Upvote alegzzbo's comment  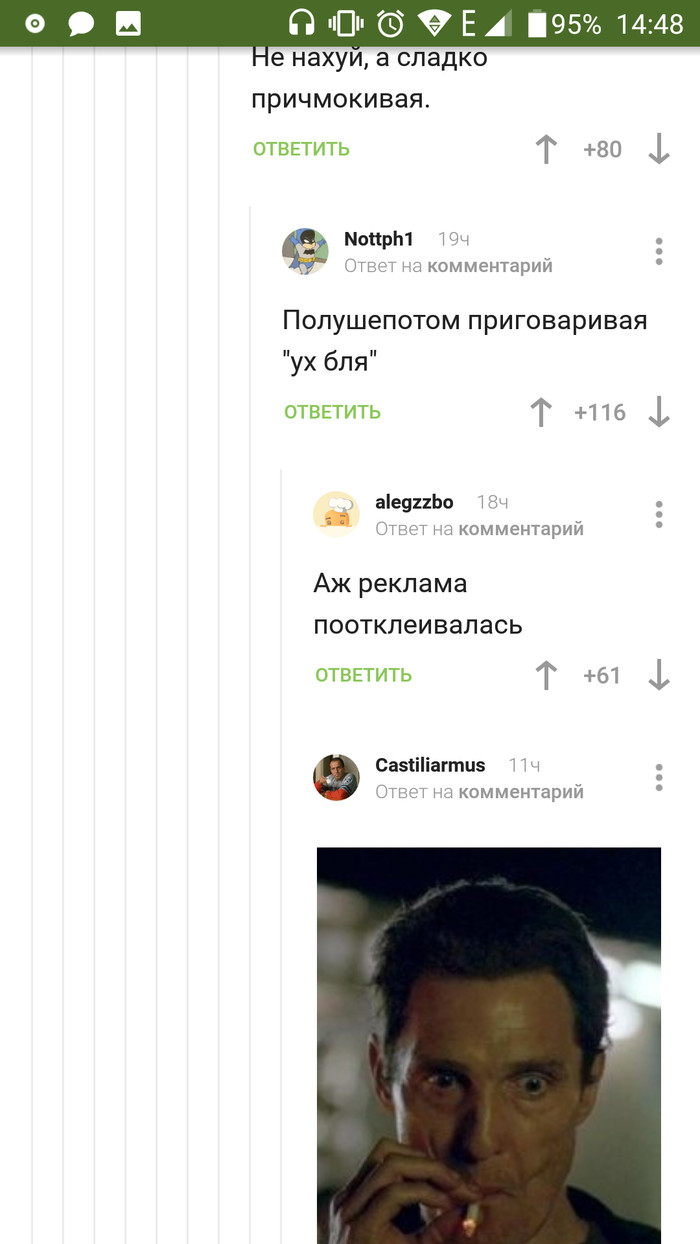pyautogui.click(x=546, y=676)
